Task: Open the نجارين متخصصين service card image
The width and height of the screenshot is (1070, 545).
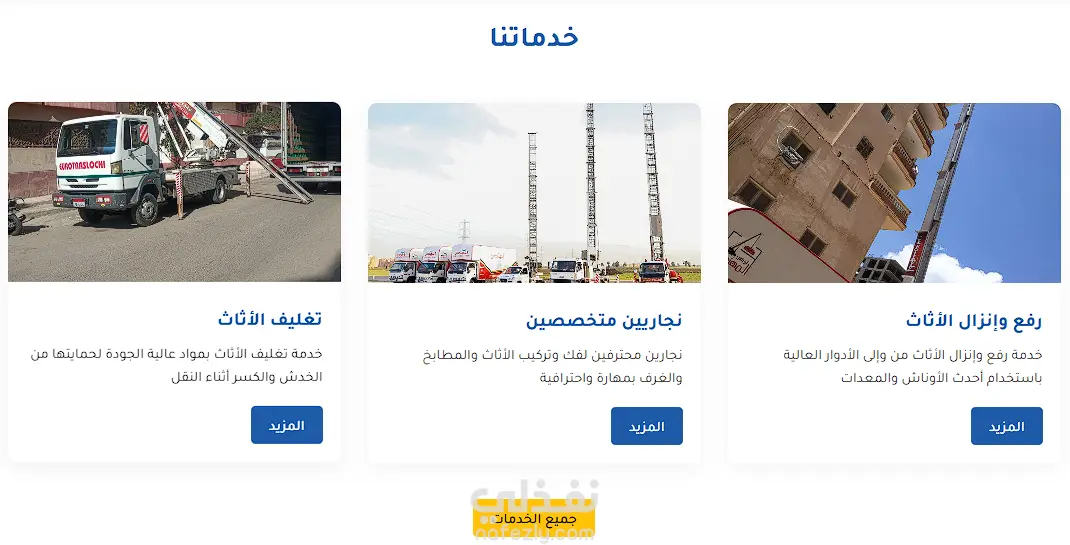Action: pos(534,193)
